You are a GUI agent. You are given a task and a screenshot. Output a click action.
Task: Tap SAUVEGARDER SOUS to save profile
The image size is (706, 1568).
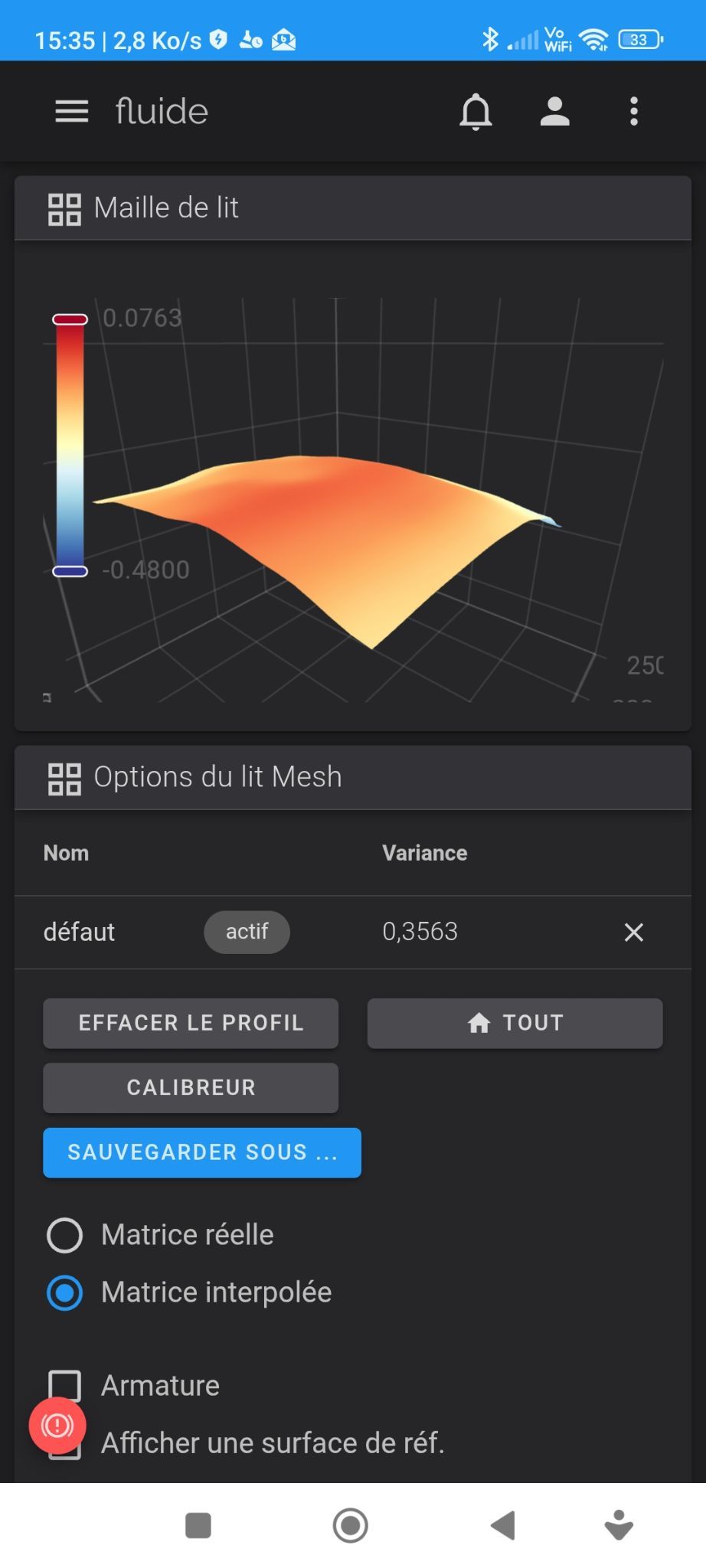202,1152
